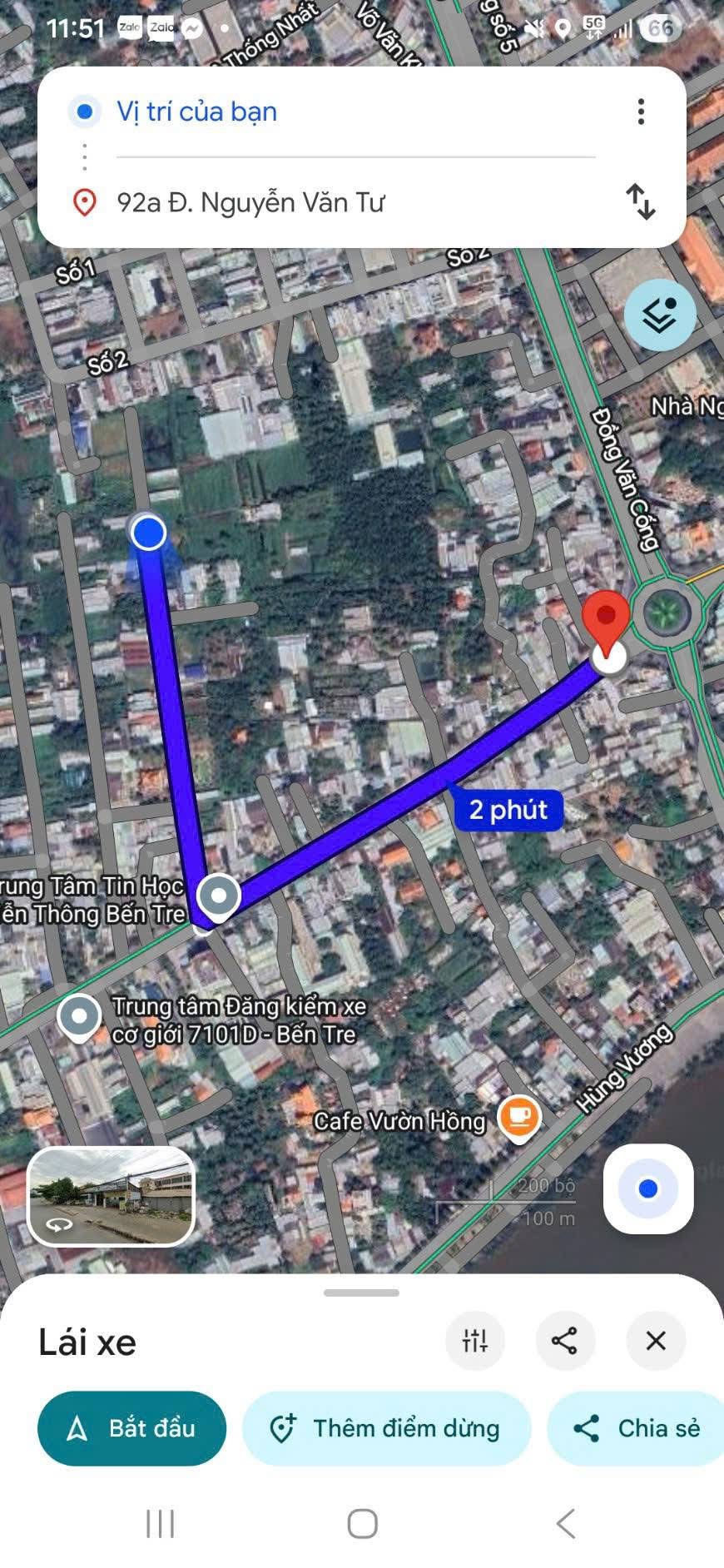Screen dimensions: 724x1568
Task: Open the overflow menu in the route card
Action: point(640,112)
